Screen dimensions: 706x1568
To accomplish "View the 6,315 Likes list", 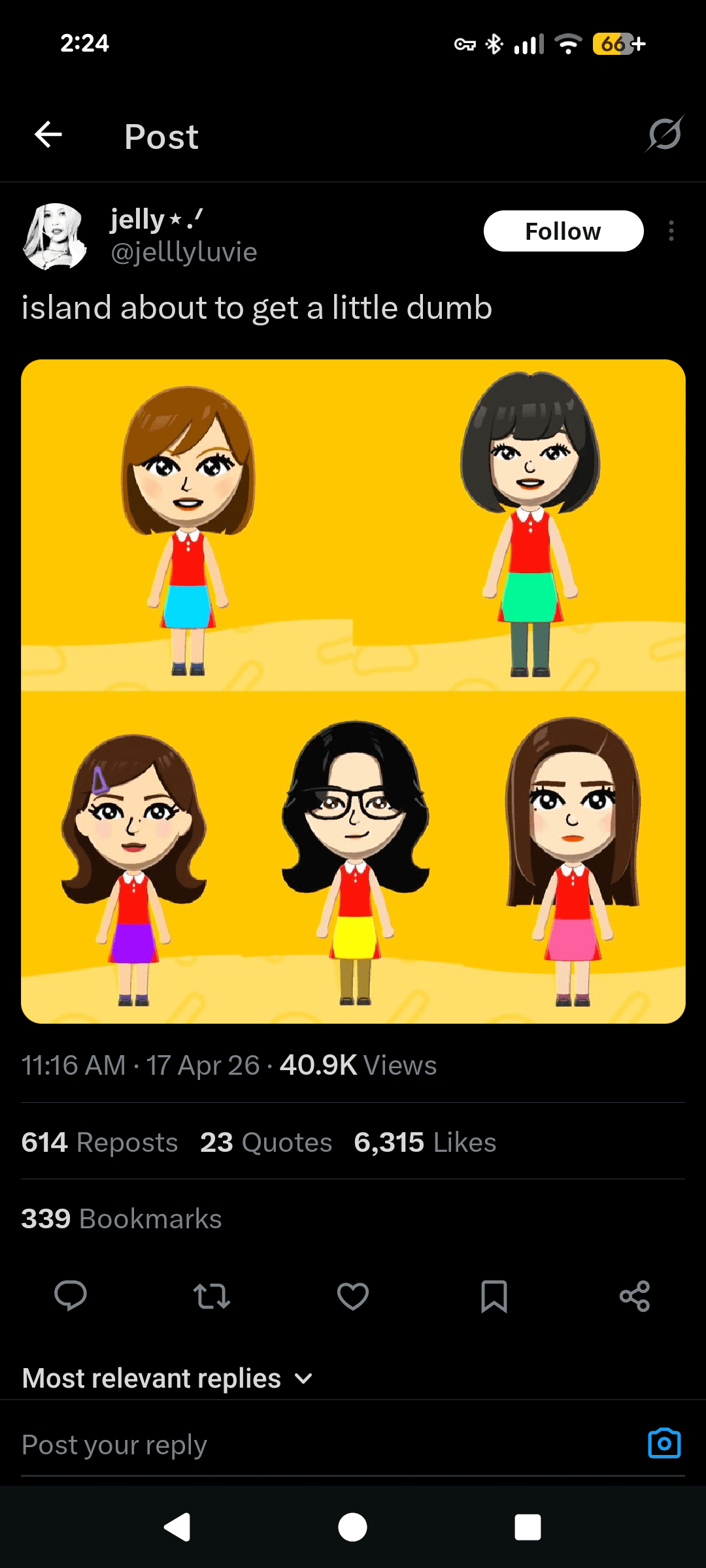I will point(425,1142).
